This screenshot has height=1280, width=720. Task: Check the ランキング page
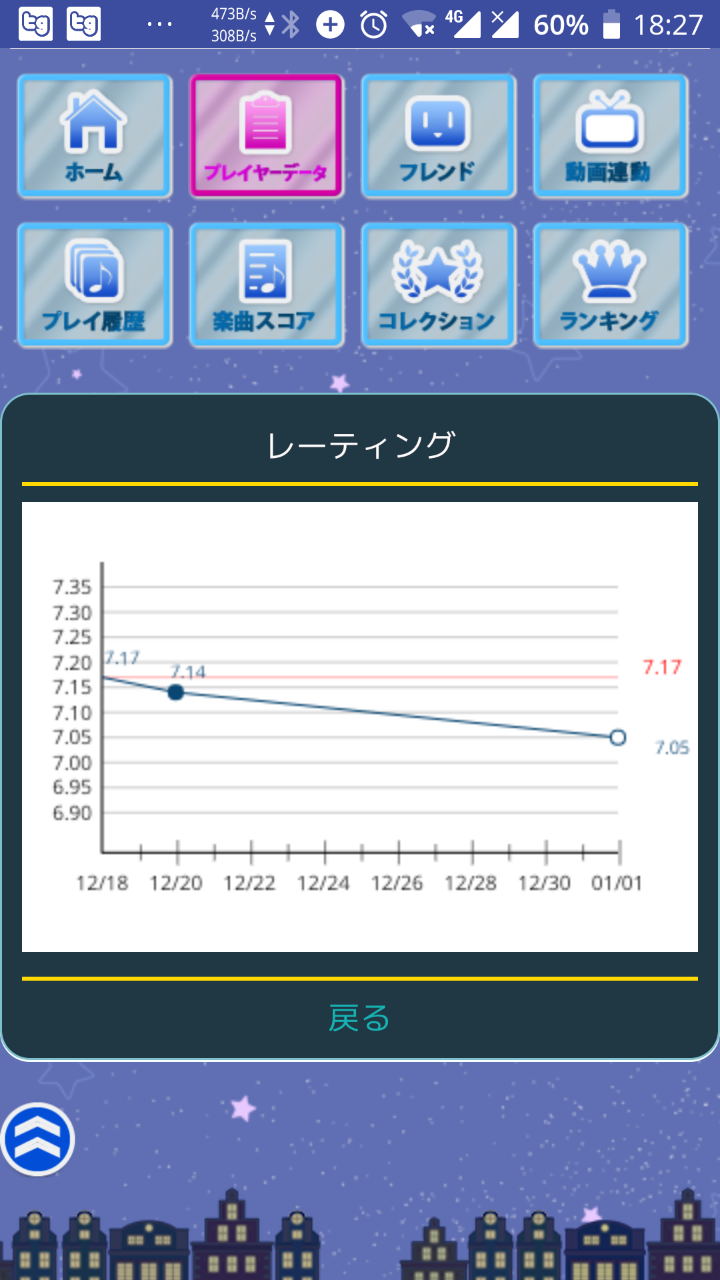[x=610, y=285]
